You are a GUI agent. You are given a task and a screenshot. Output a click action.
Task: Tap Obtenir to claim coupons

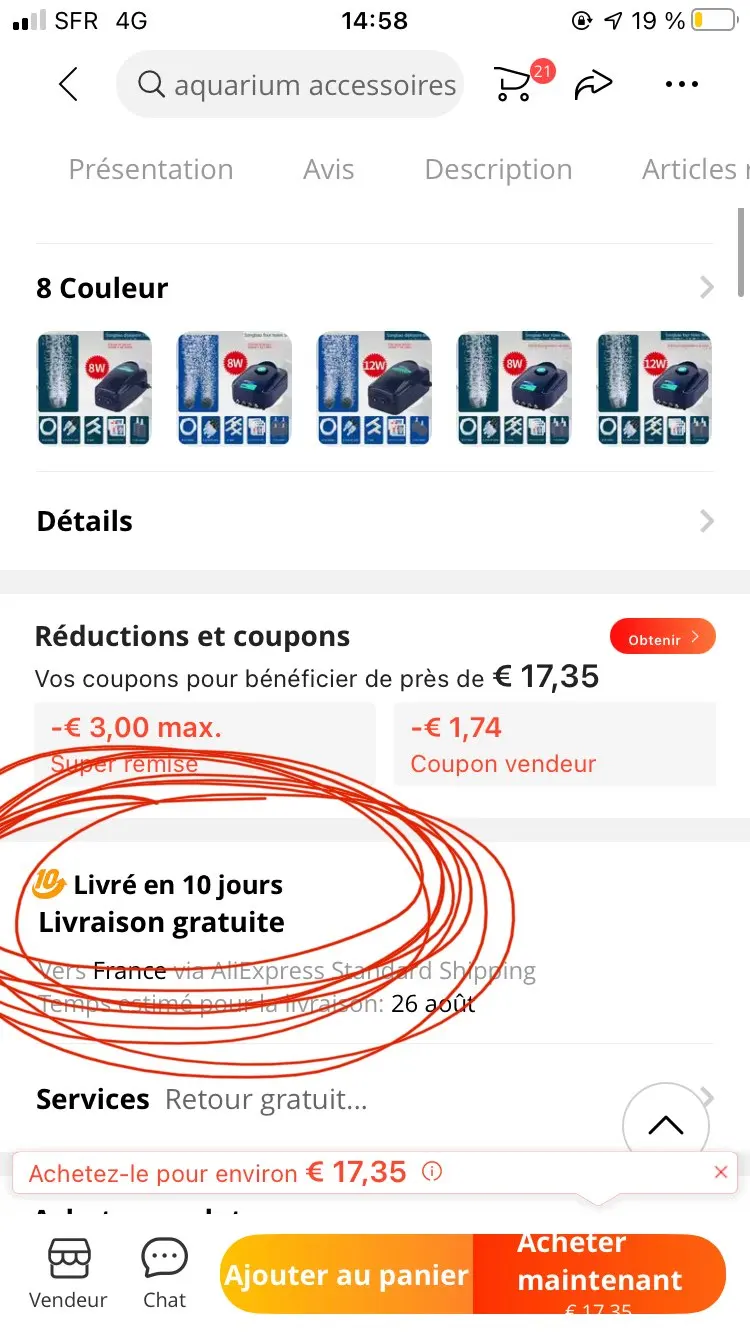coord(662,639)
